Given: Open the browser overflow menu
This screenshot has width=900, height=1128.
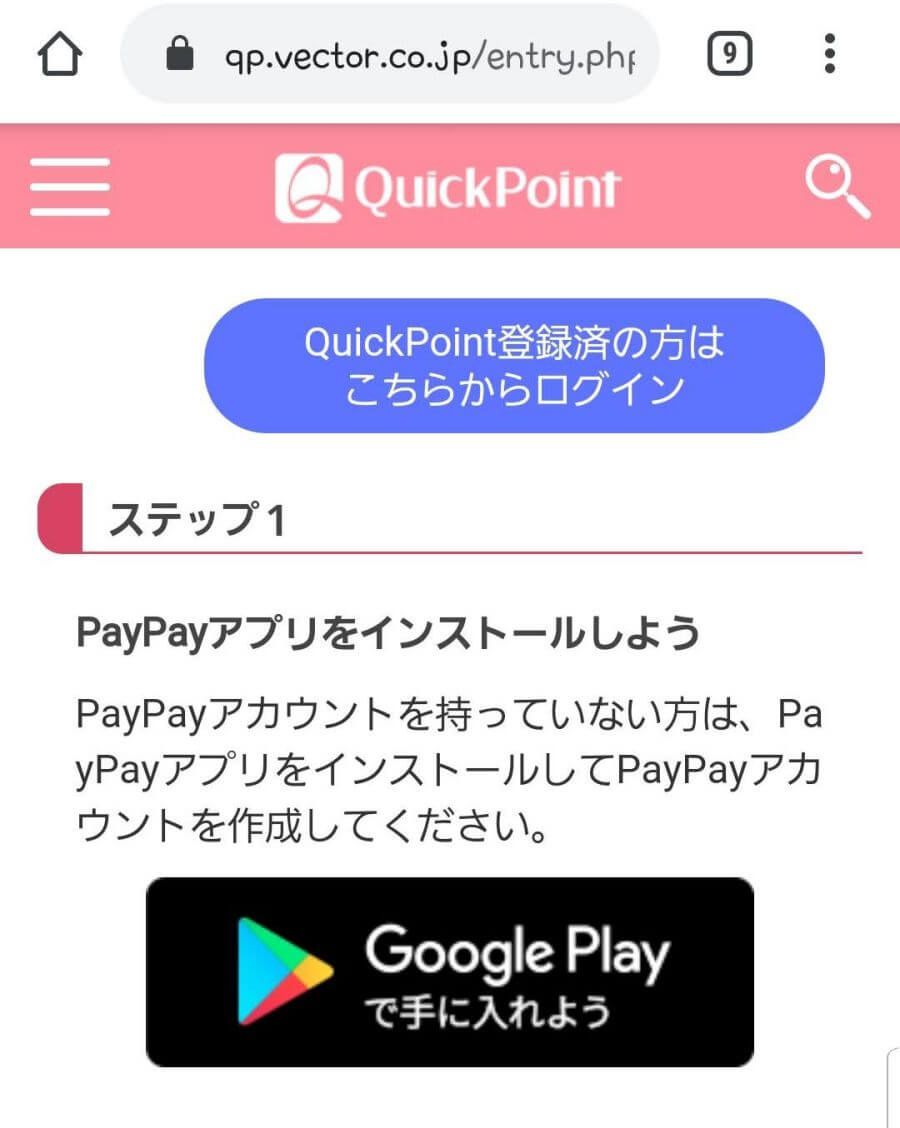Looking at the screenshot, I should click(x=829, y=55).
